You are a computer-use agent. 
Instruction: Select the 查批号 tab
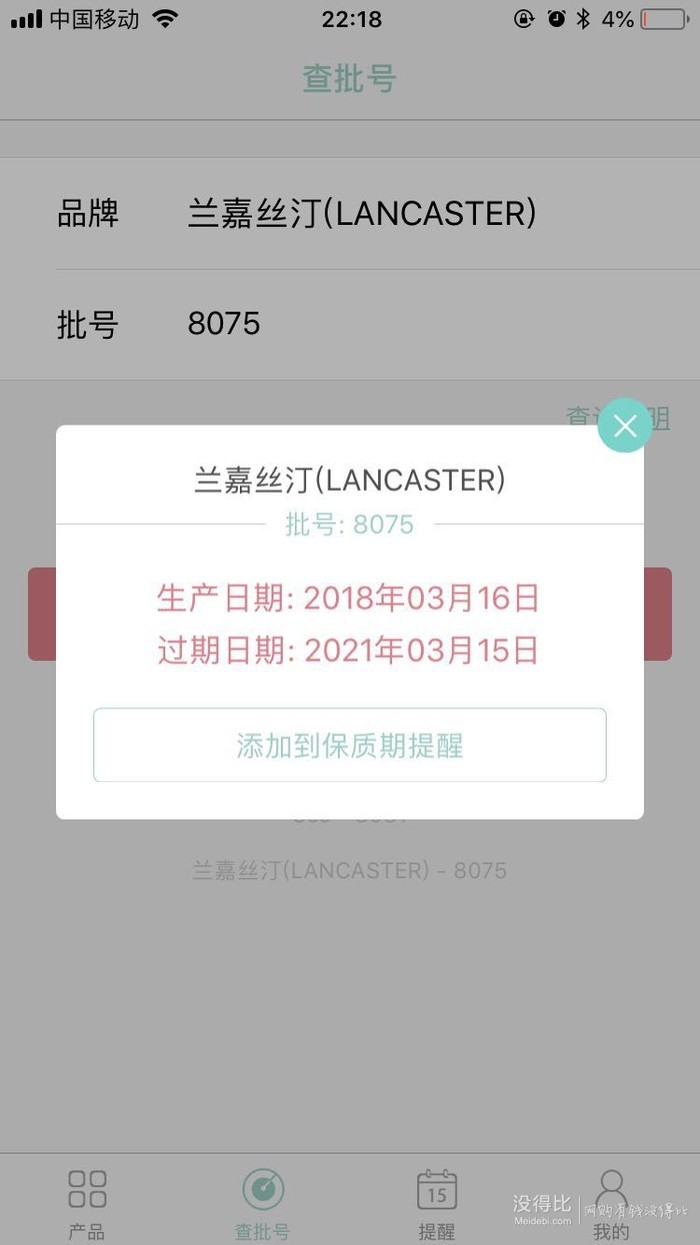[x=263, y=1203]
